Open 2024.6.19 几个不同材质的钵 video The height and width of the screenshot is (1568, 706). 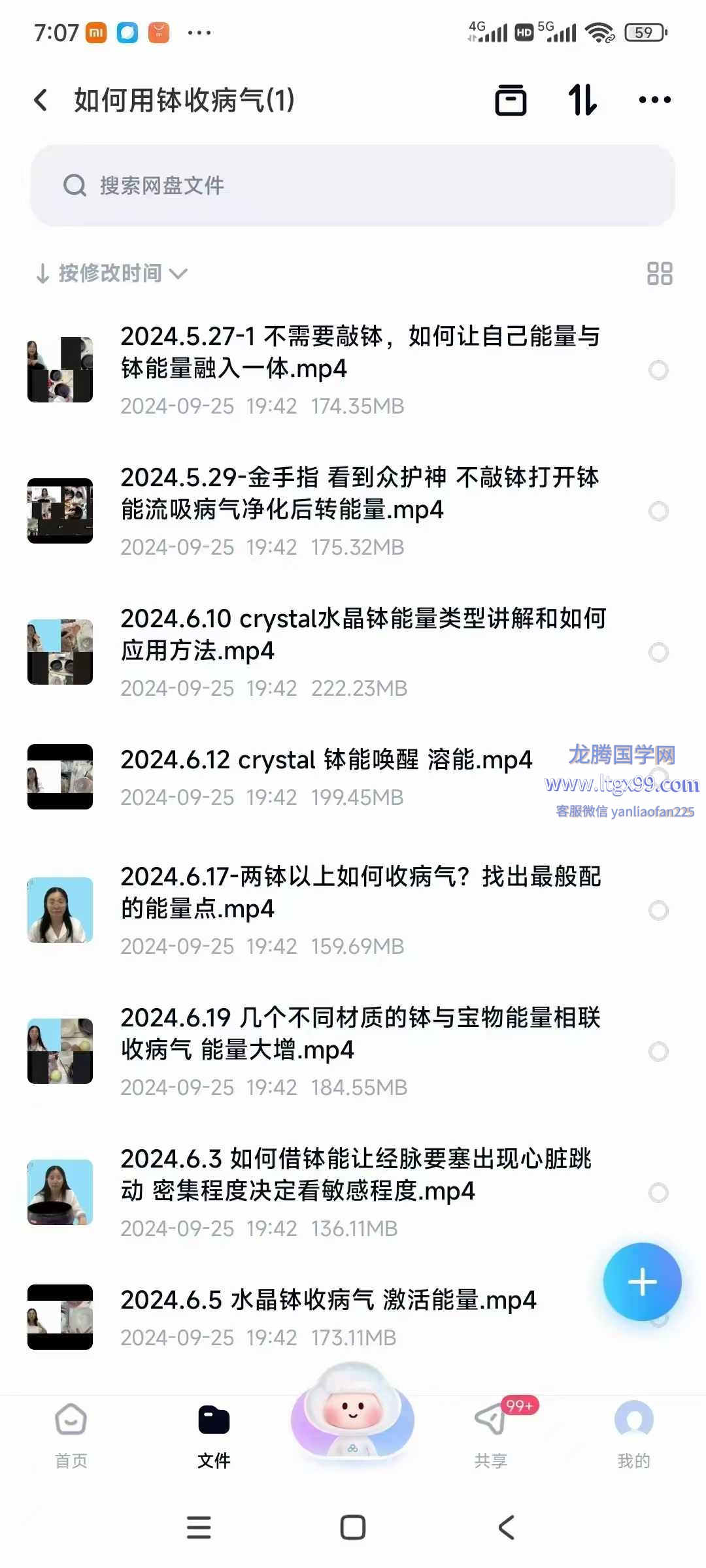360,1034
